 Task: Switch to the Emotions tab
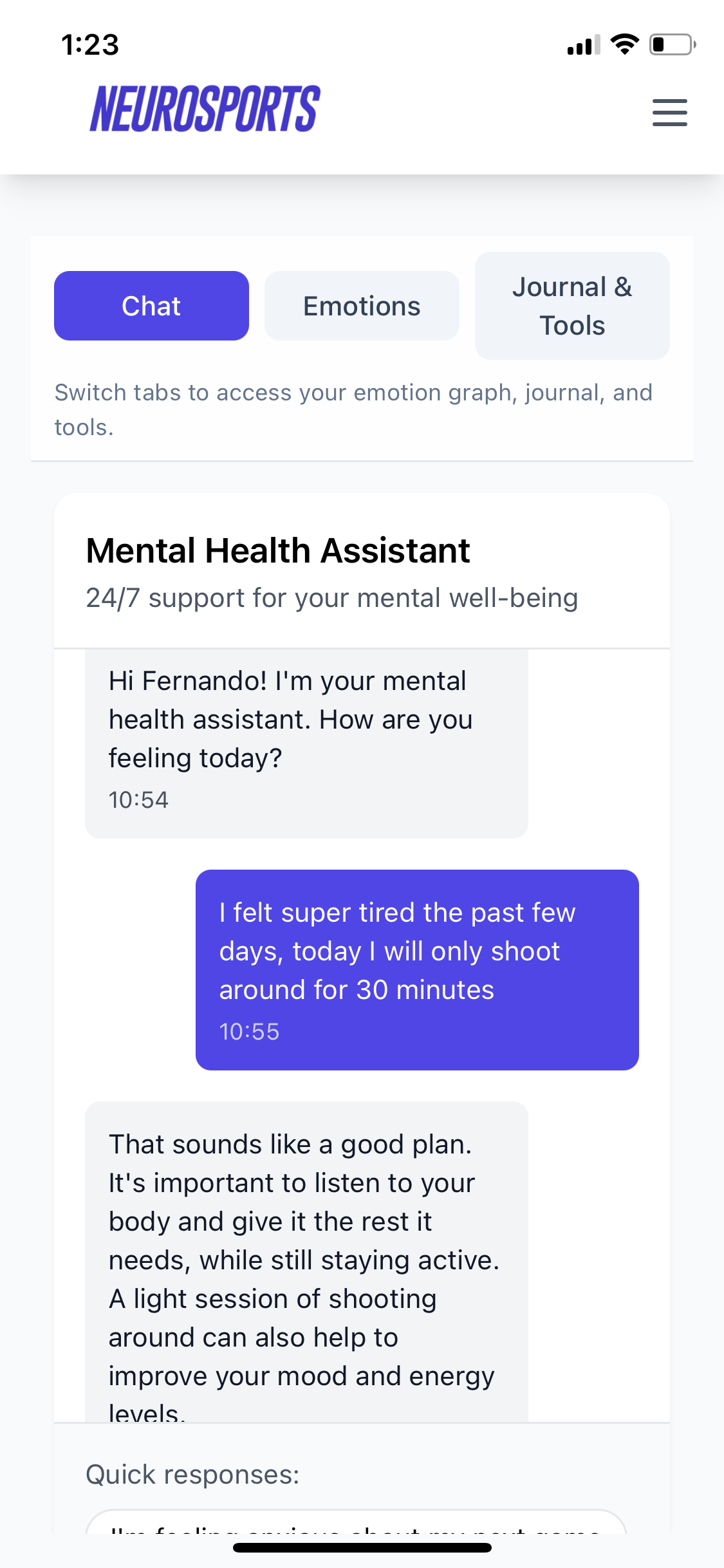[x=361, y=305]
